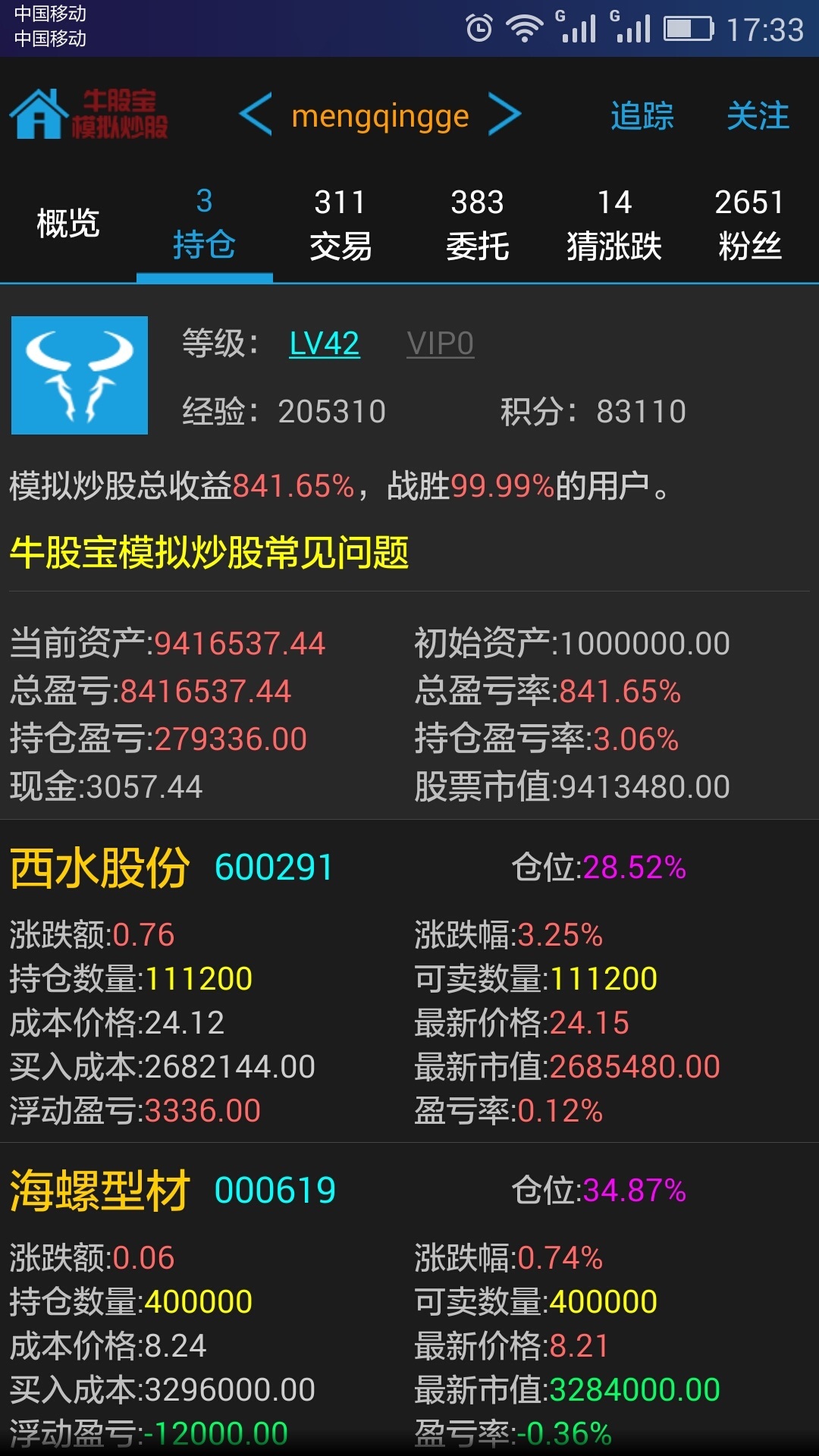
Task: Follow mengqingge via 关注
Action: [758, 116]
